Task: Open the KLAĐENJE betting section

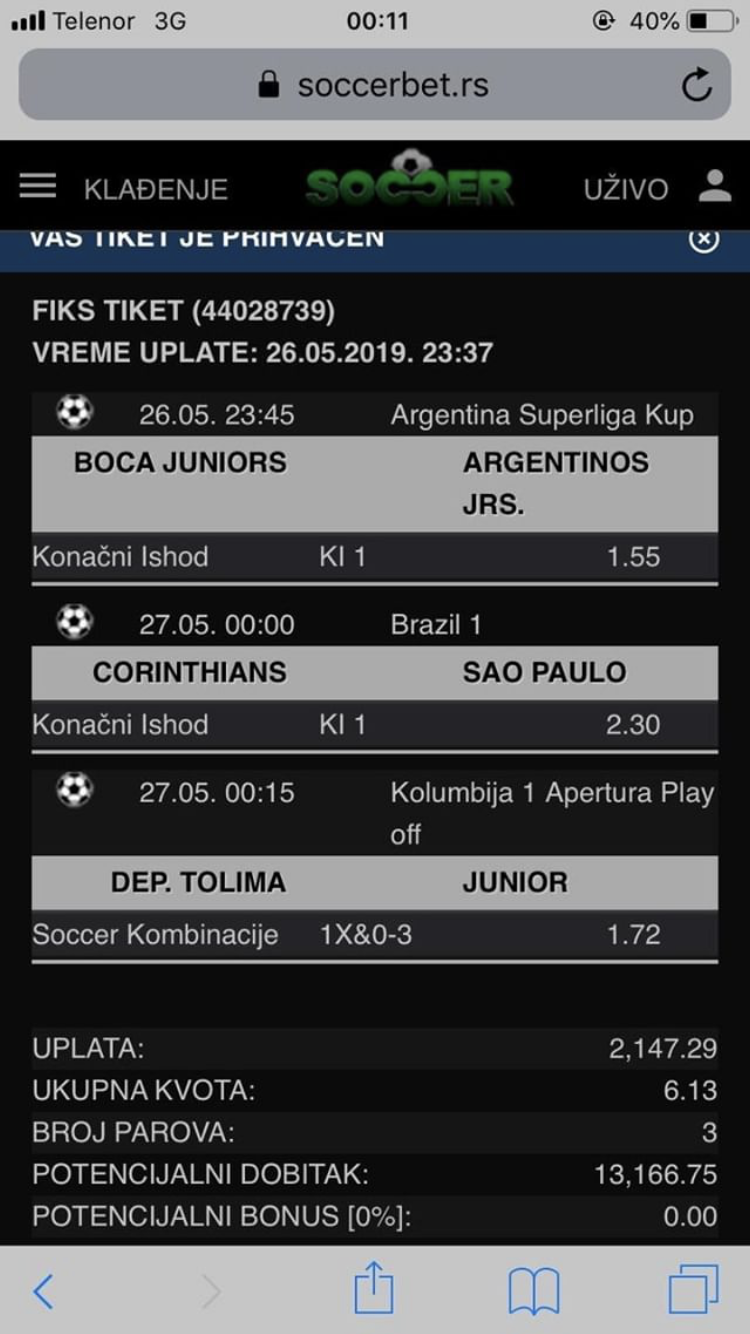Action: [x=156, y=189]
